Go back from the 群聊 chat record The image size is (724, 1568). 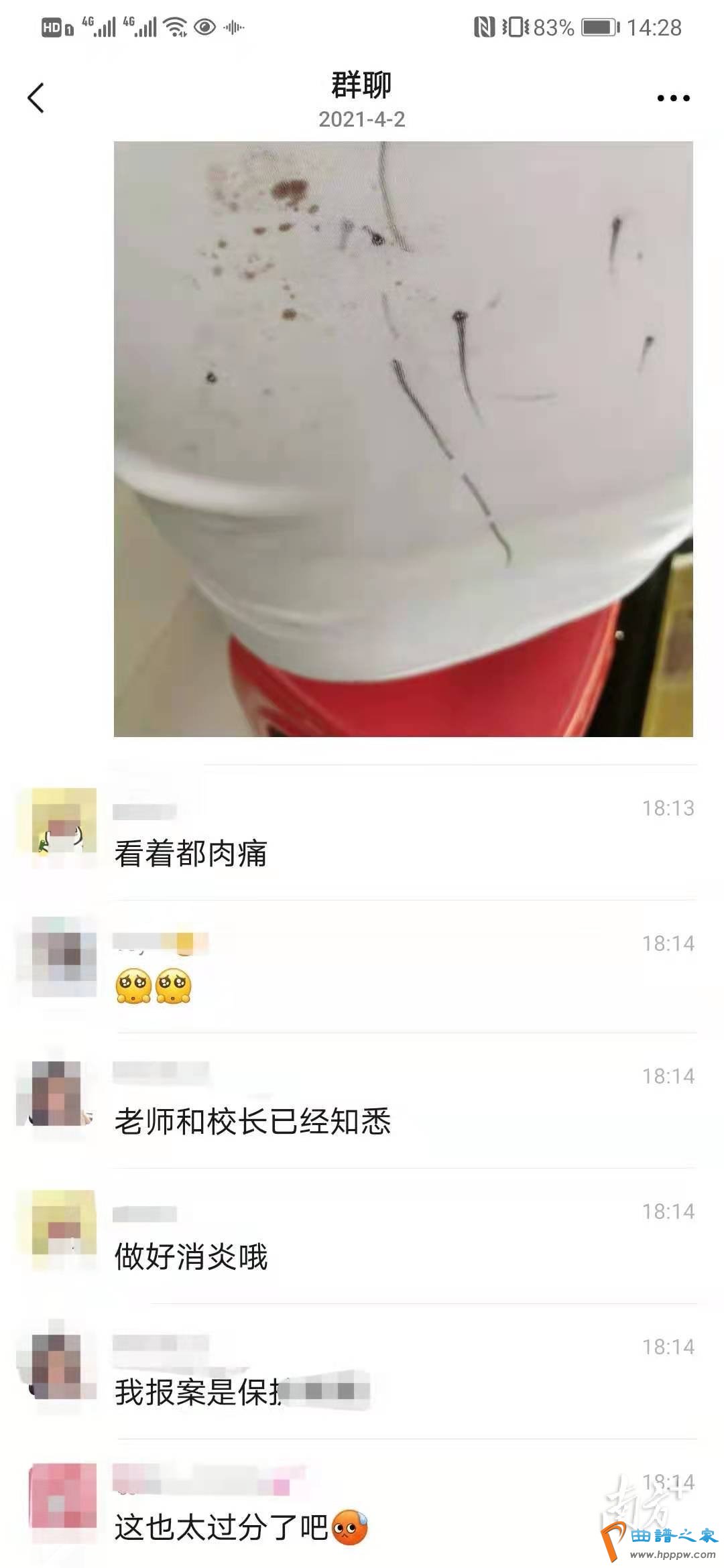coord(36,98)
